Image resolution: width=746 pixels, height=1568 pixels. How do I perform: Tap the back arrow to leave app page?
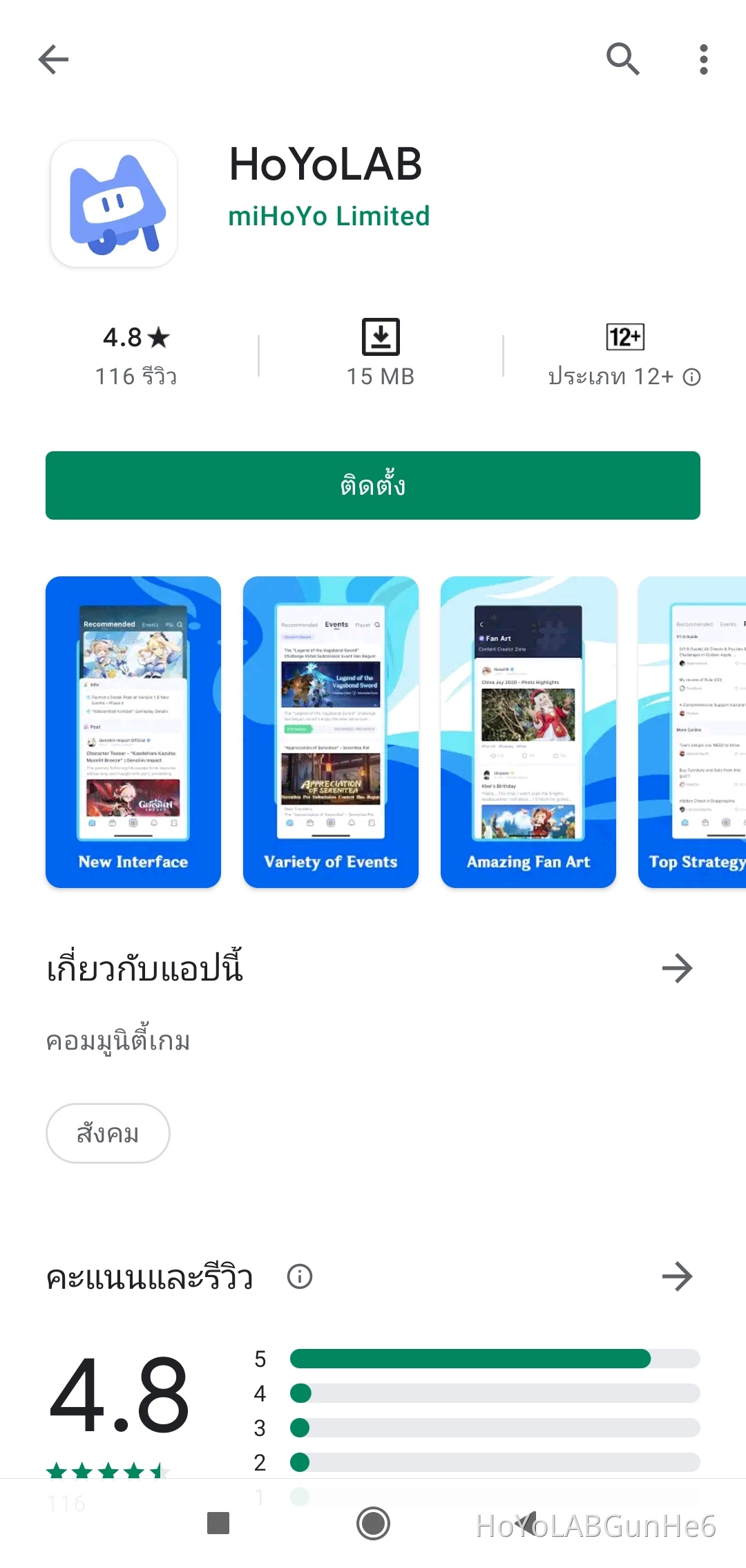pyautogui.click(x=53, y=59)
